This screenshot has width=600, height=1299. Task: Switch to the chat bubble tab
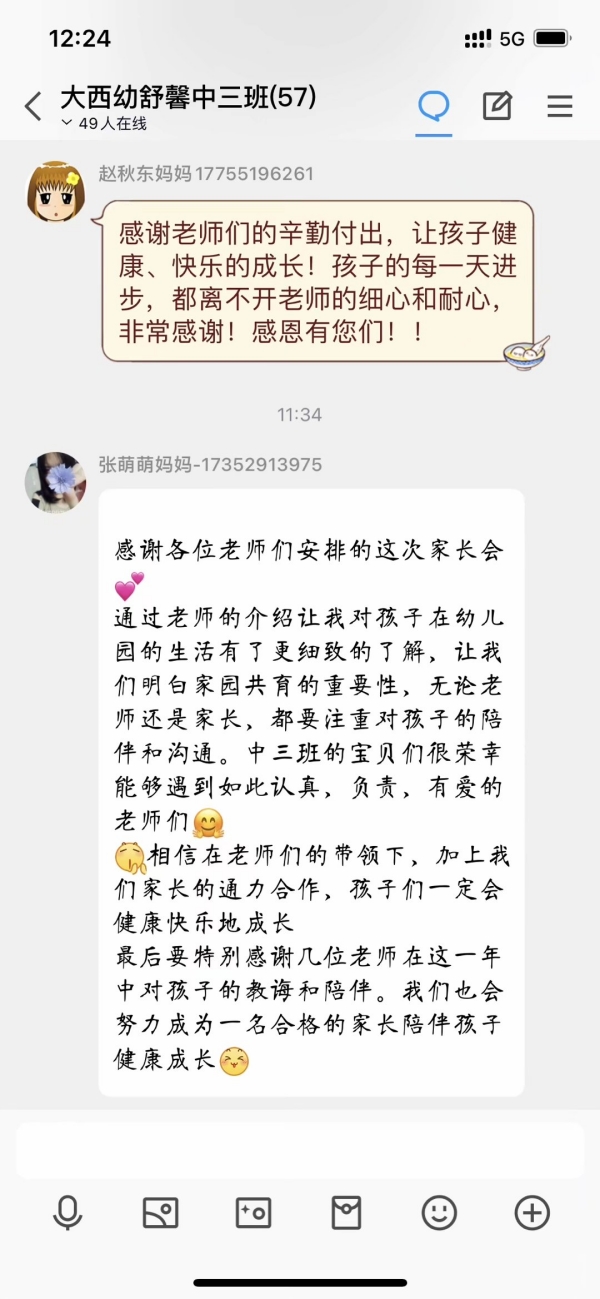(x=433, y=106)
